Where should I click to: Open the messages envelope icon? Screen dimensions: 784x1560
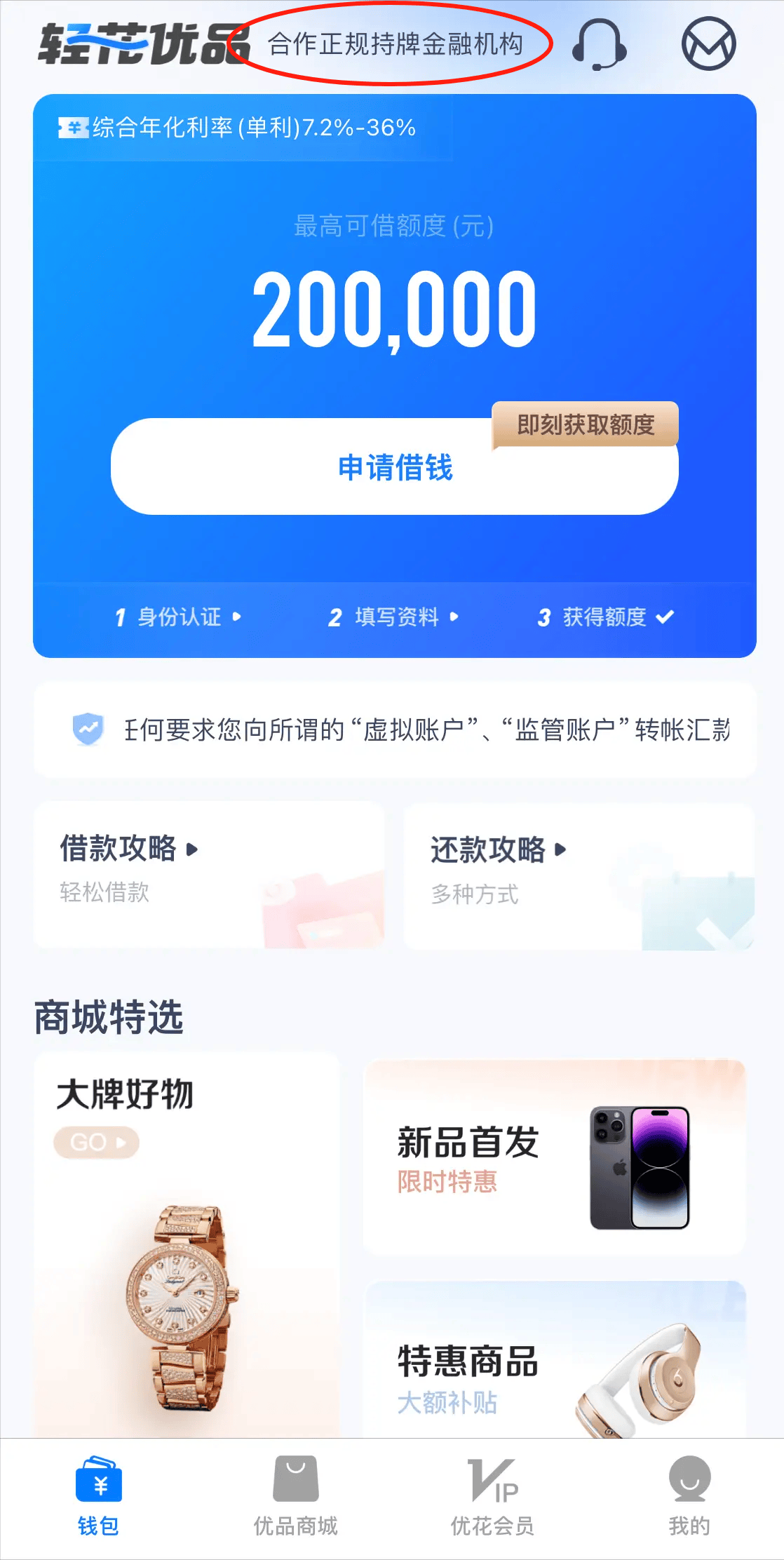click(x=708, y=43)
